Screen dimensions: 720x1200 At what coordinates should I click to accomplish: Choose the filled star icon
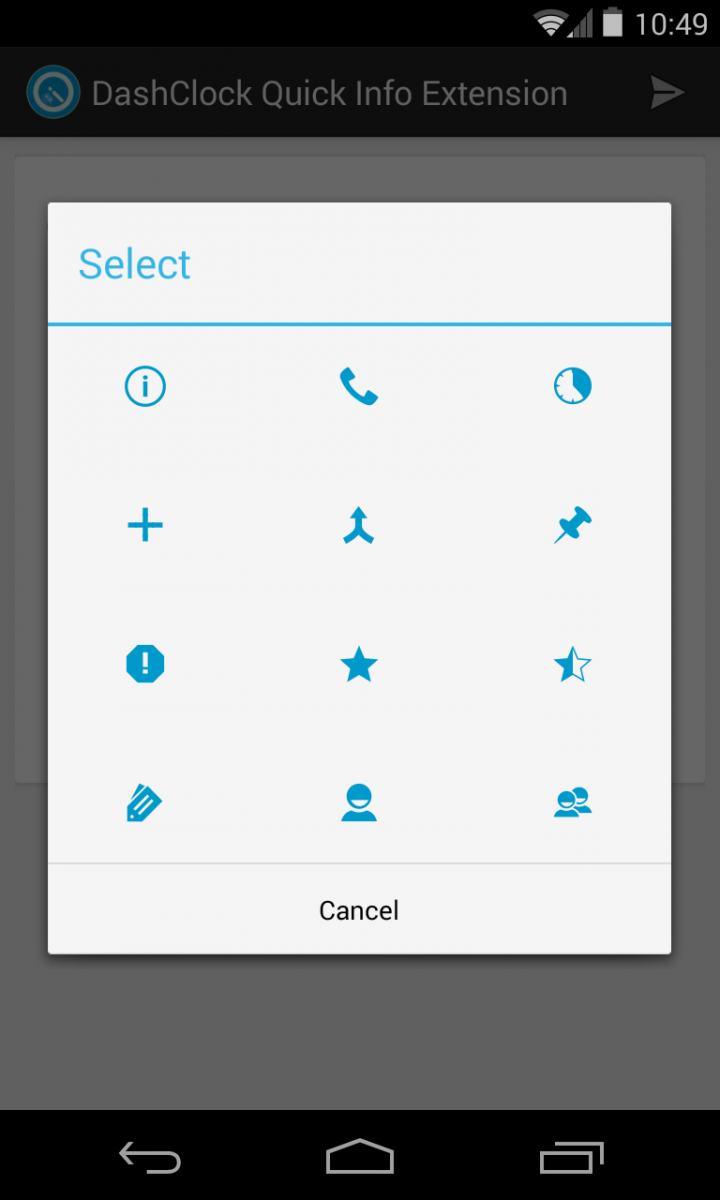point(359,664)
